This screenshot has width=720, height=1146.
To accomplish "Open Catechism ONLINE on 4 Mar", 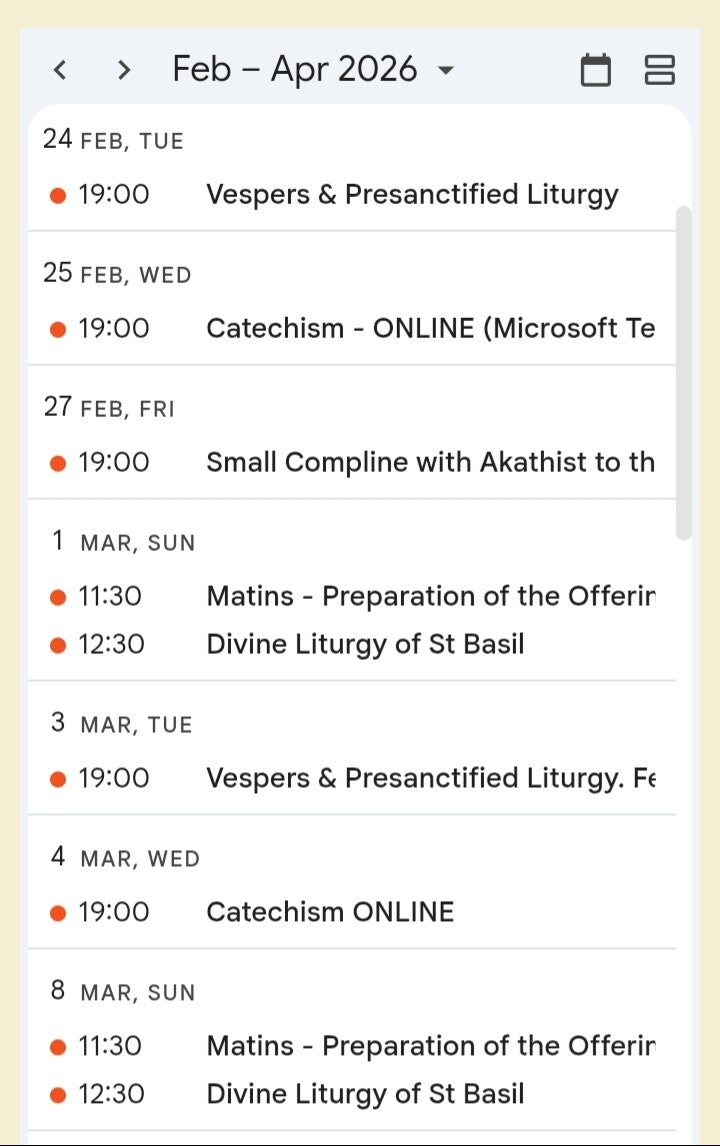I will click(x=330, y=912).
